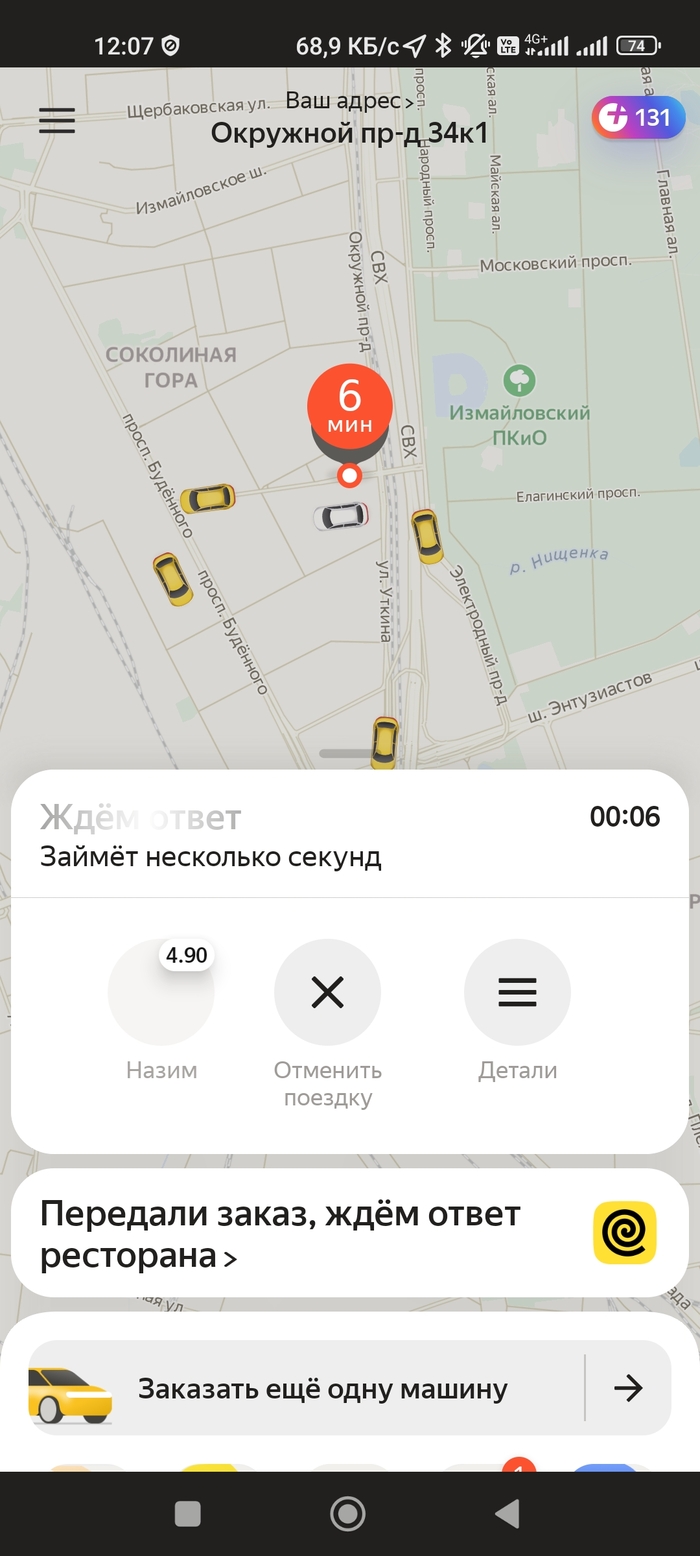The height and width of the screenshot is (1556, 700).
Task: Open the Plus points badge showing 131
Action: pos(637,118)
